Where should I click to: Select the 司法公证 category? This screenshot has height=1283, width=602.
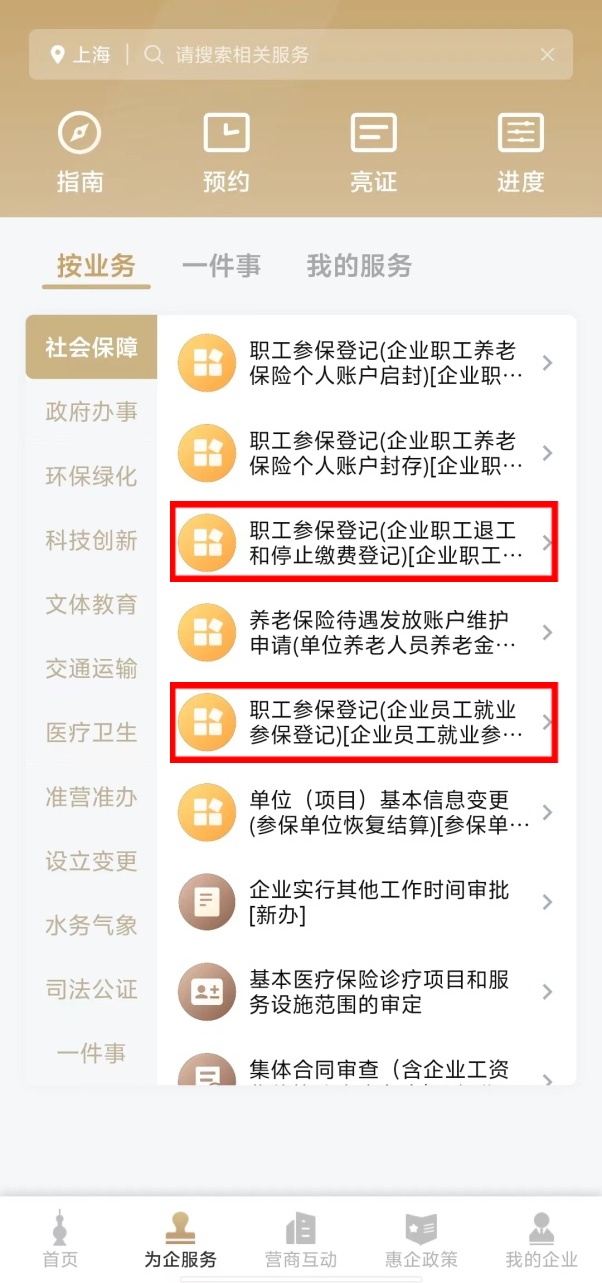pos(91,989)
